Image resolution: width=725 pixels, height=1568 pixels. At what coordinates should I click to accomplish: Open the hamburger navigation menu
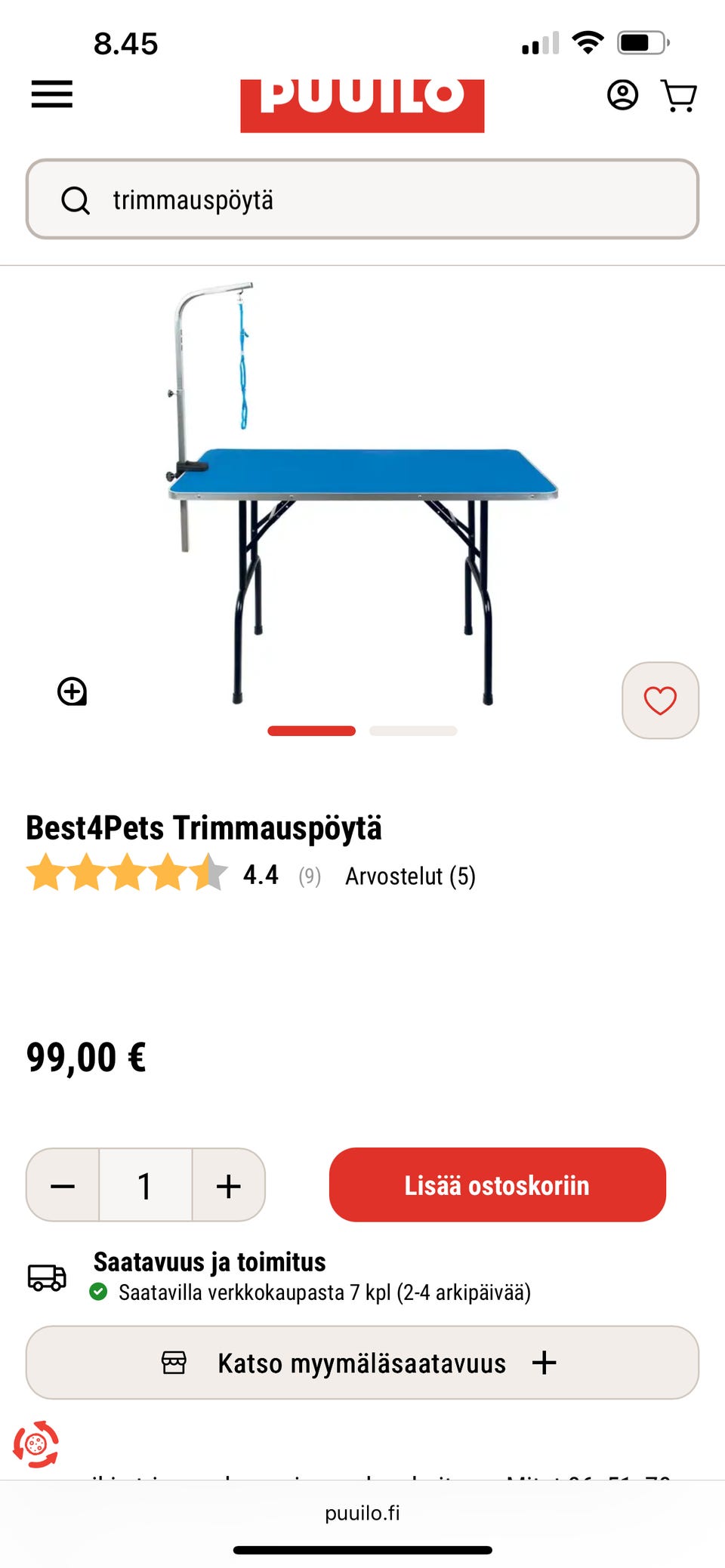pyautogui.click(x=51, y=95)
